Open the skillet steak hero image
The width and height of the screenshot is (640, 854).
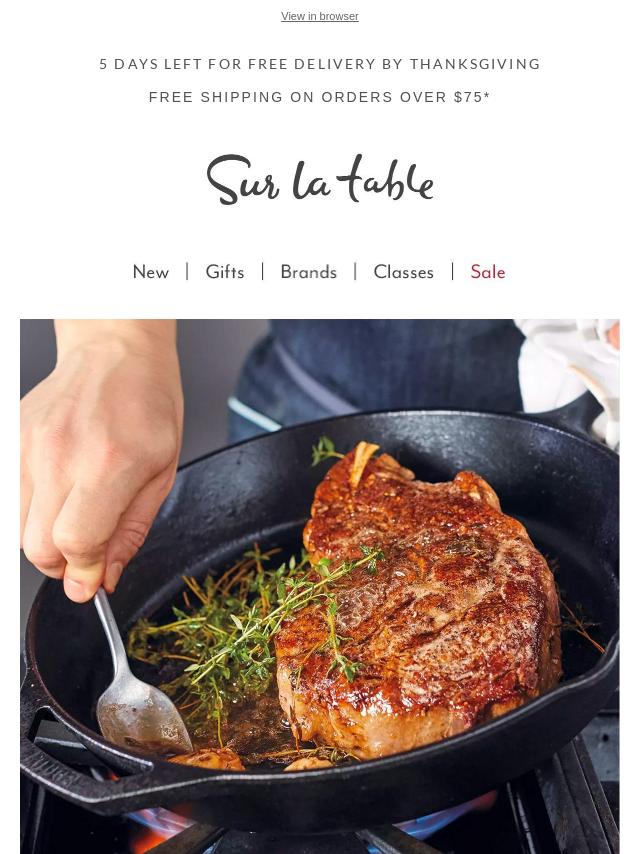coord(320,585)
